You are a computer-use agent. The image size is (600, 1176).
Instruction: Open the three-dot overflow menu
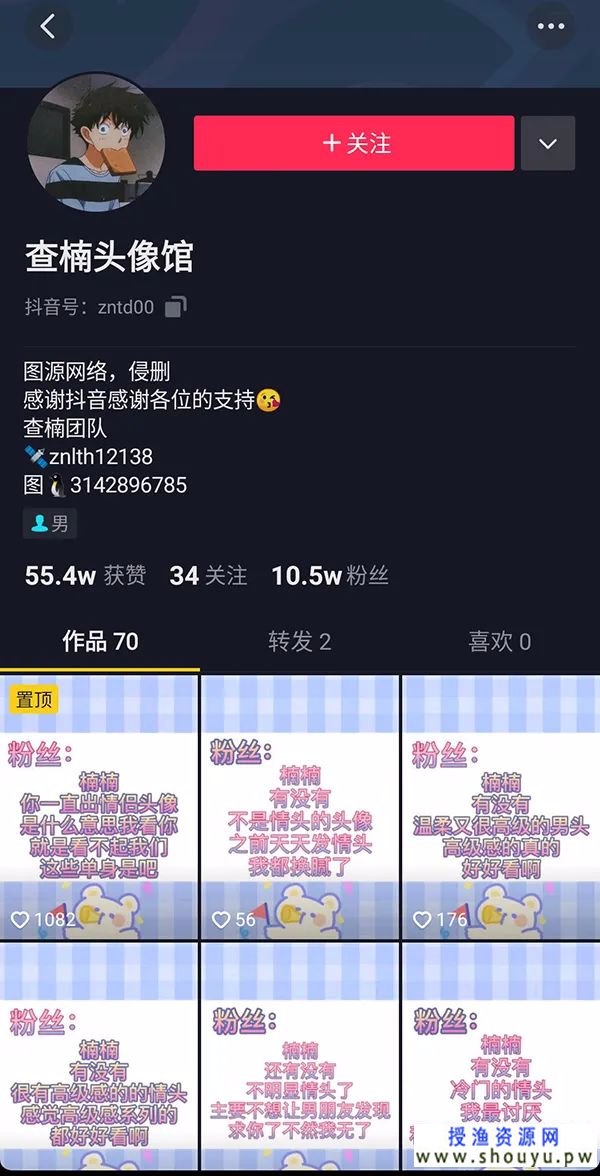coord(551,27)
